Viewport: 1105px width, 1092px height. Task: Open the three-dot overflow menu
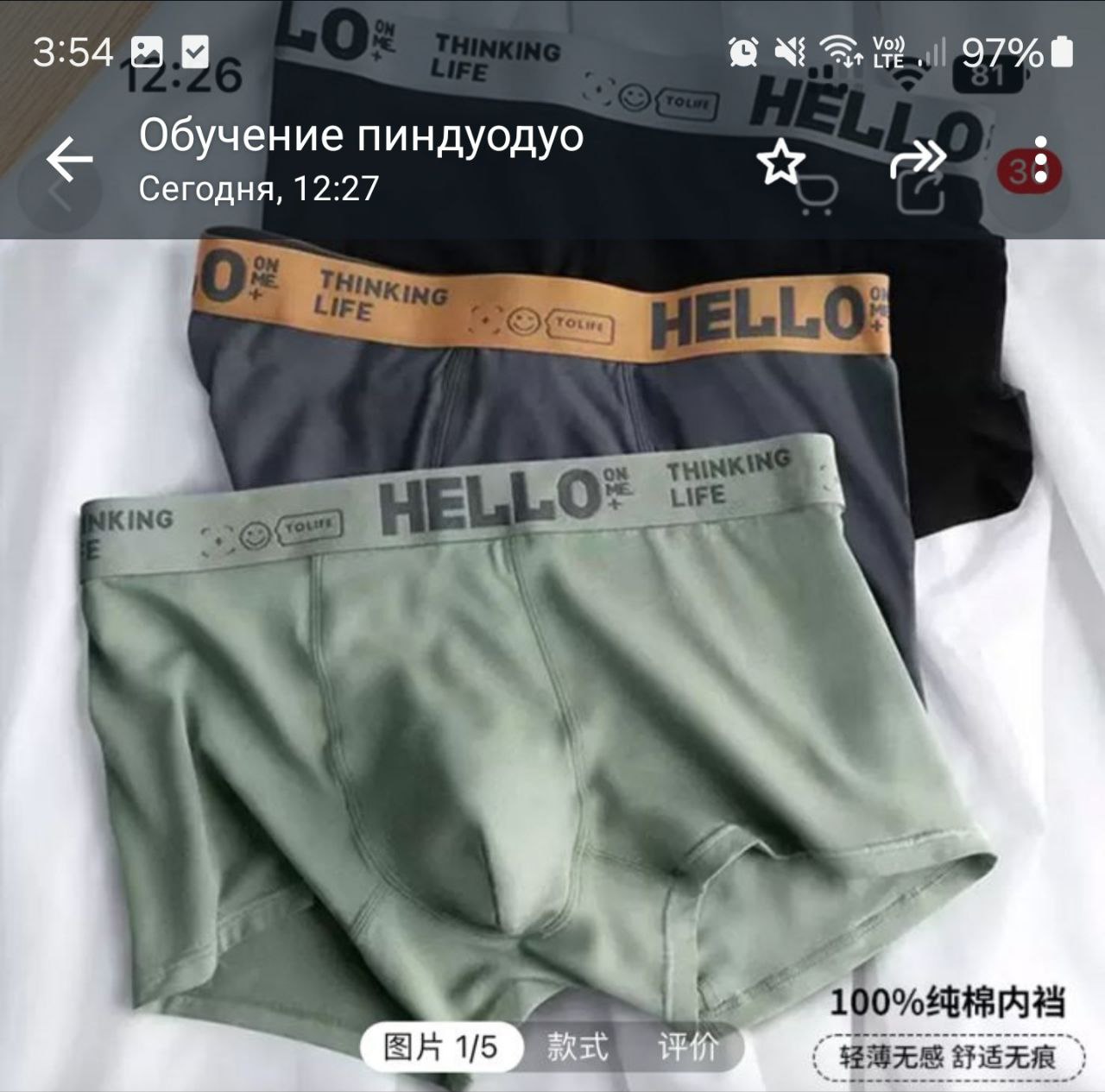(x=1041, y=160)
